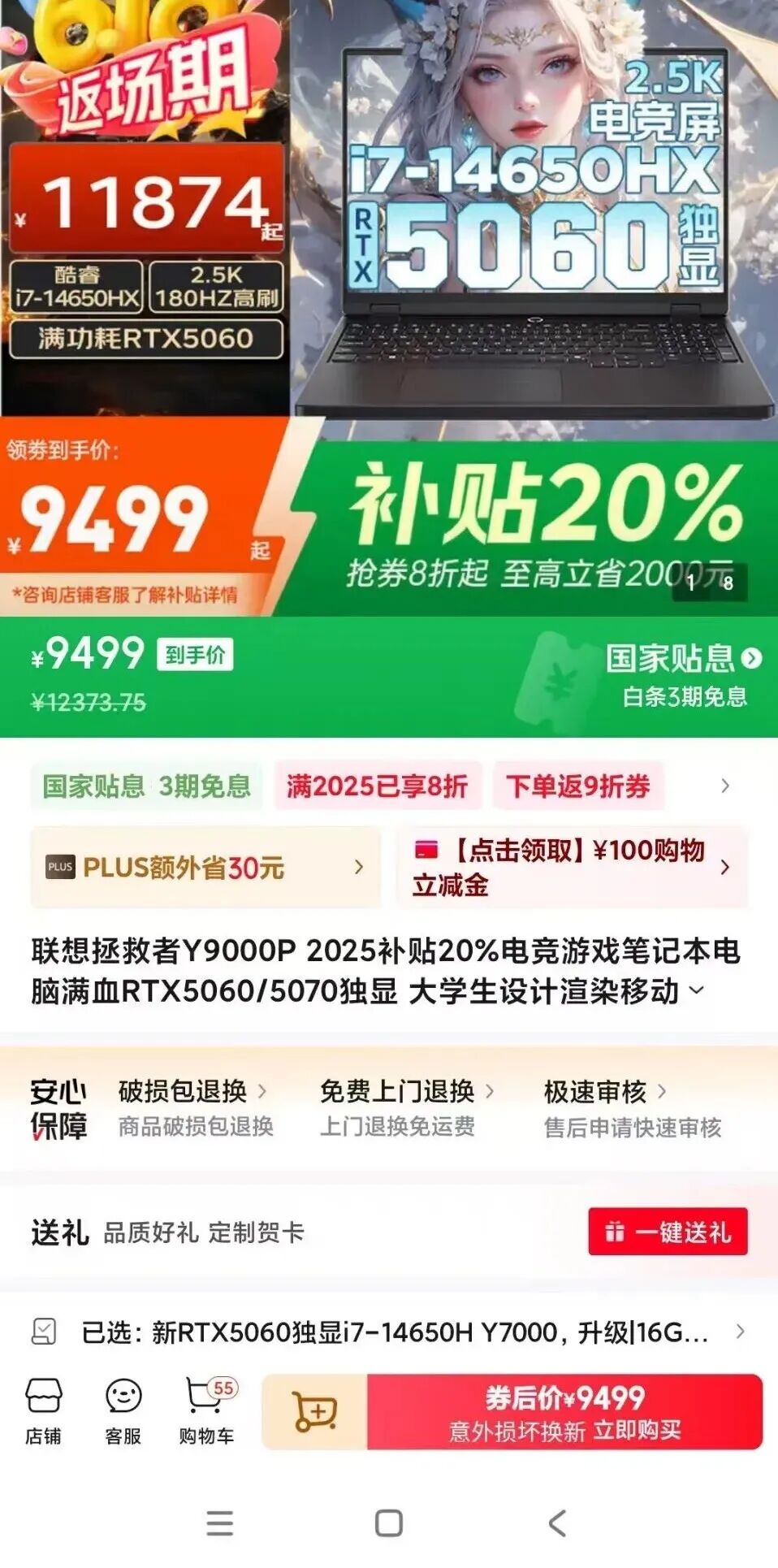Open the 店铺 store page

pyautogui.click(x=43, y=1410)
